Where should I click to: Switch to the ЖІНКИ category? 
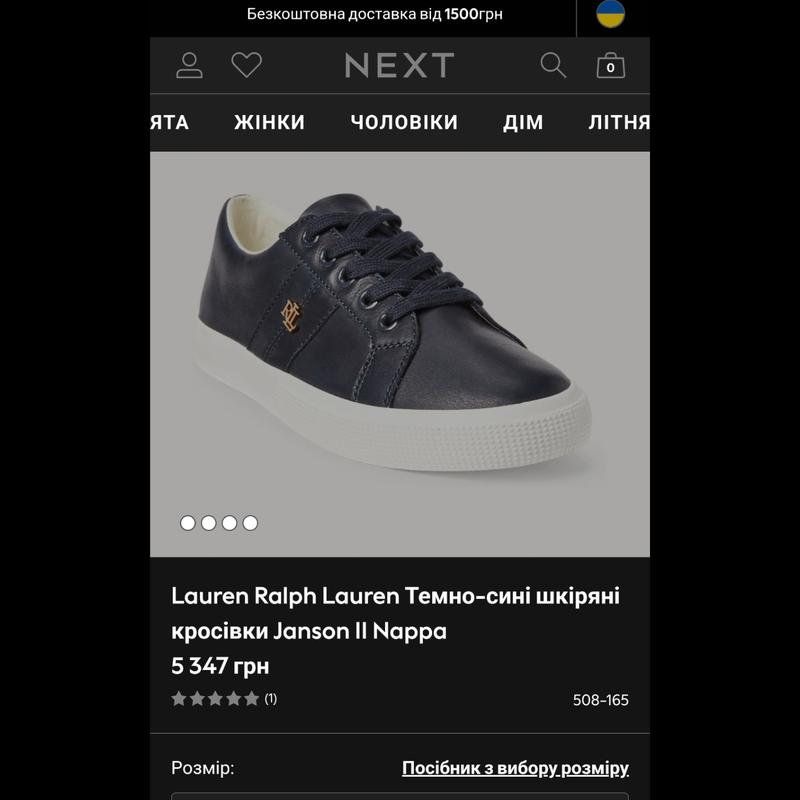269,122
